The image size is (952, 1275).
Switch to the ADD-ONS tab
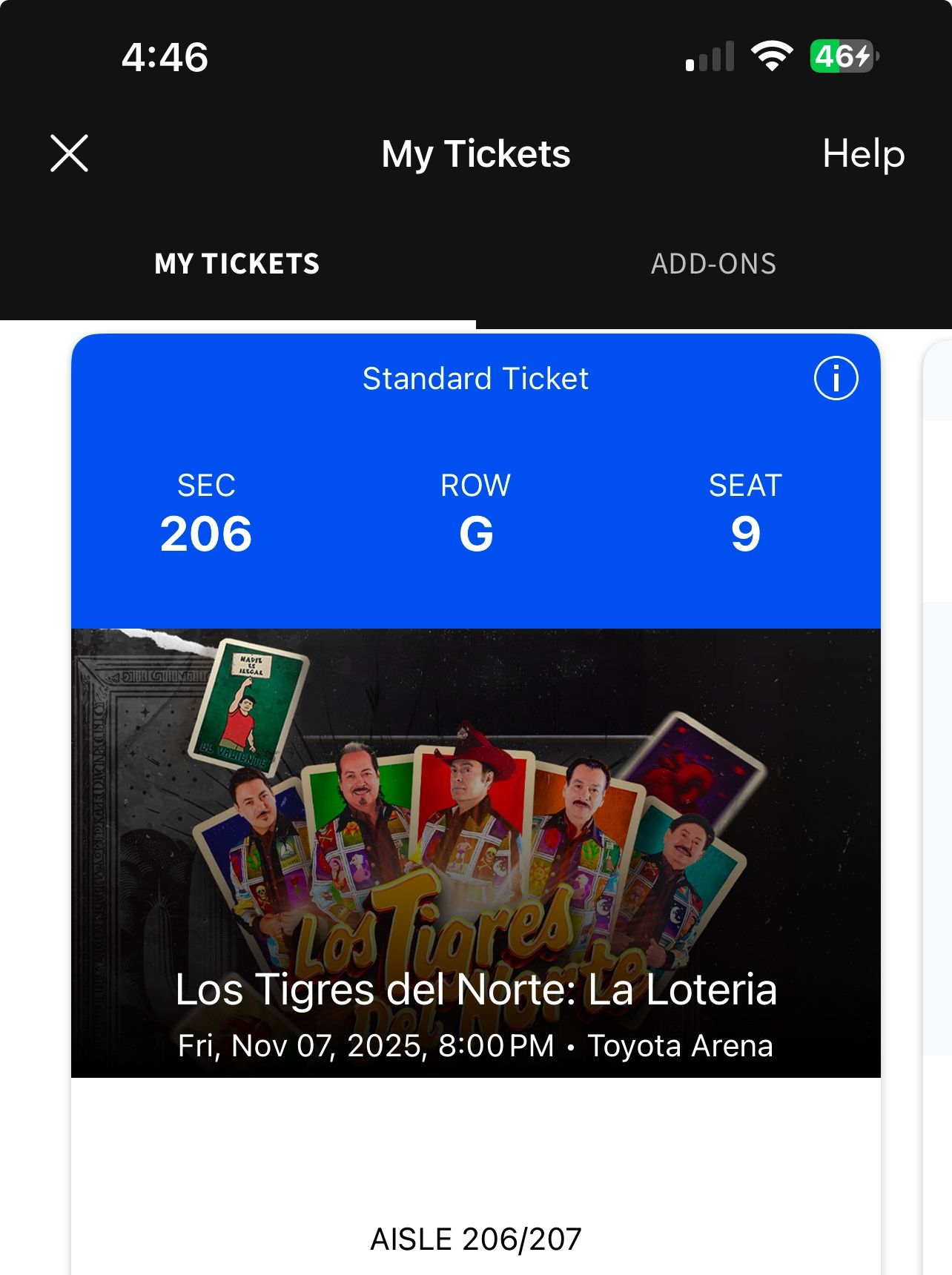point(713,264)
